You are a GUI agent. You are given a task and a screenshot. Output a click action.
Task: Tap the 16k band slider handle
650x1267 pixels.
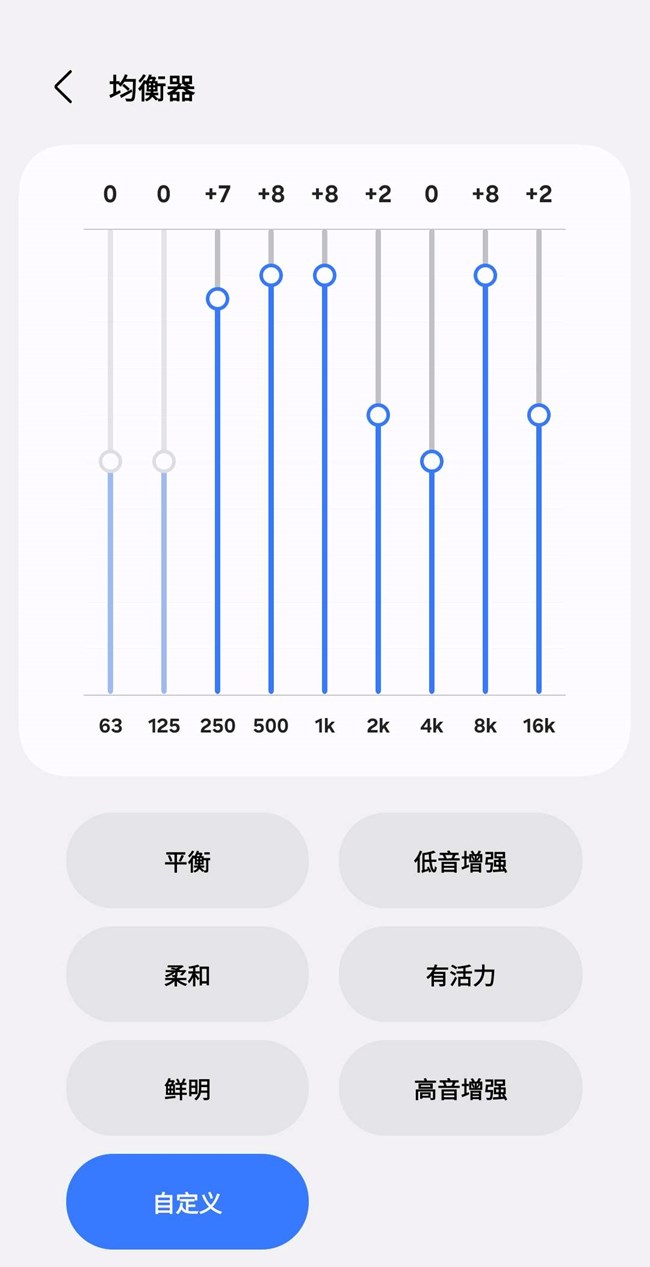coord(539,415)
